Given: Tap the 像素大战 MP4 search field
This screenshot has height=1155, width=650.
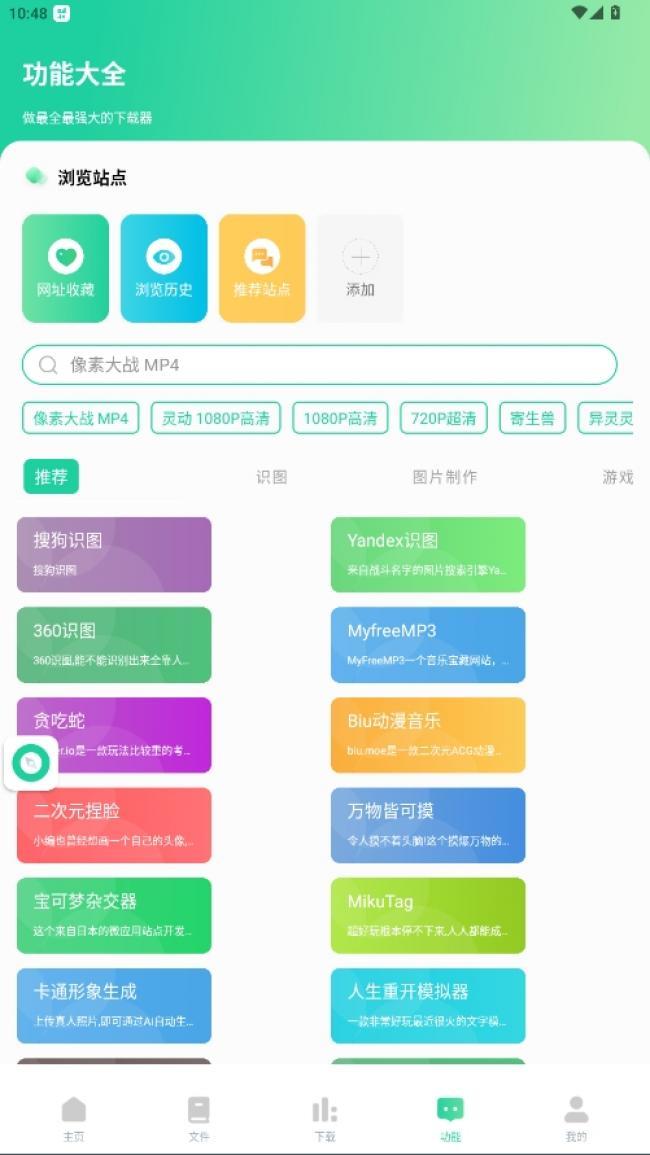Looking at the screenshot, I should point(319,365).
